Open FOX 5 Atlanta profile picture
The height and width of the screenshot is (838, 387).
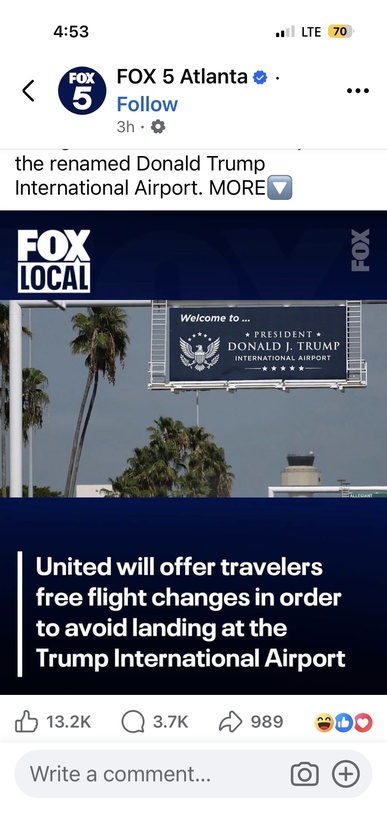click(x=82, y=91)
